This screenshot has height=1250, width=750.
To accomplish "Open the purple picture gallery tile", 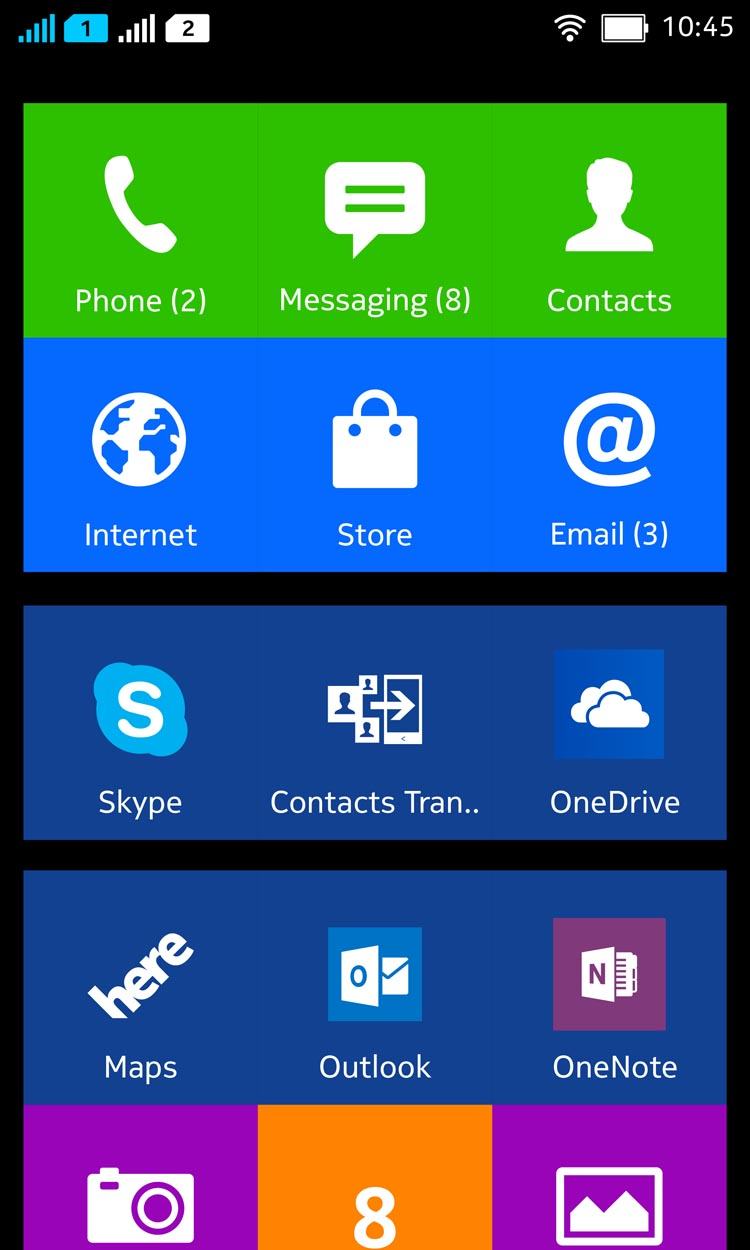I will (609, 1190).
